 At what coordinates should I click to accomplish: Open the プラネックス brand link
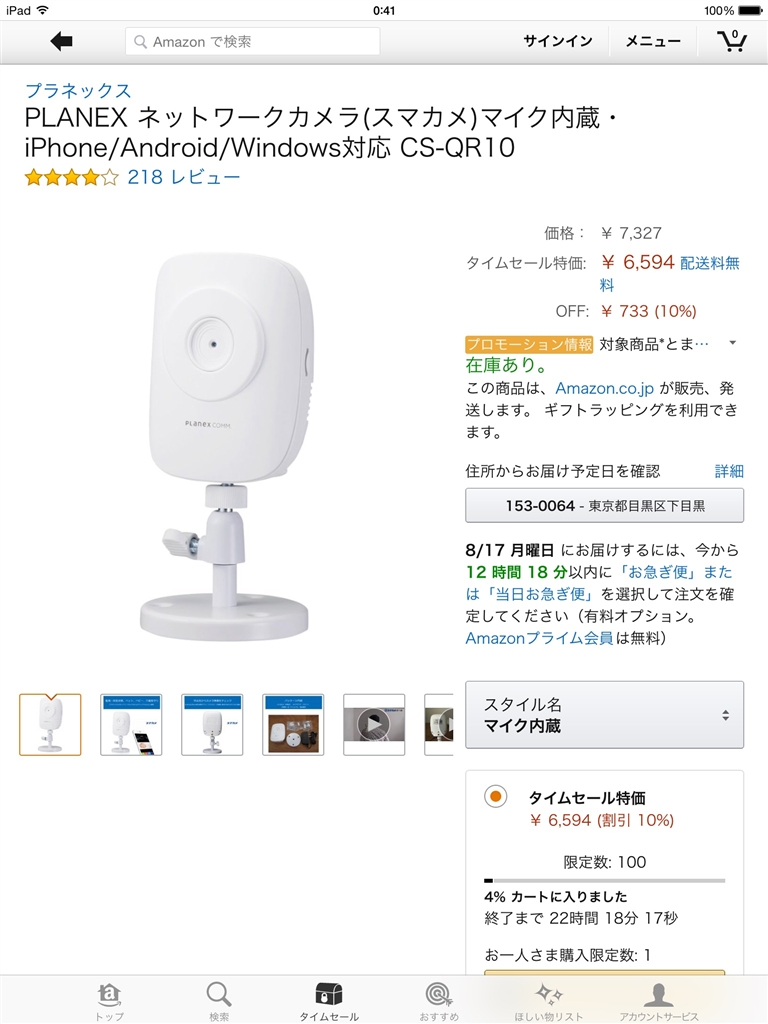tap(78, 91)
